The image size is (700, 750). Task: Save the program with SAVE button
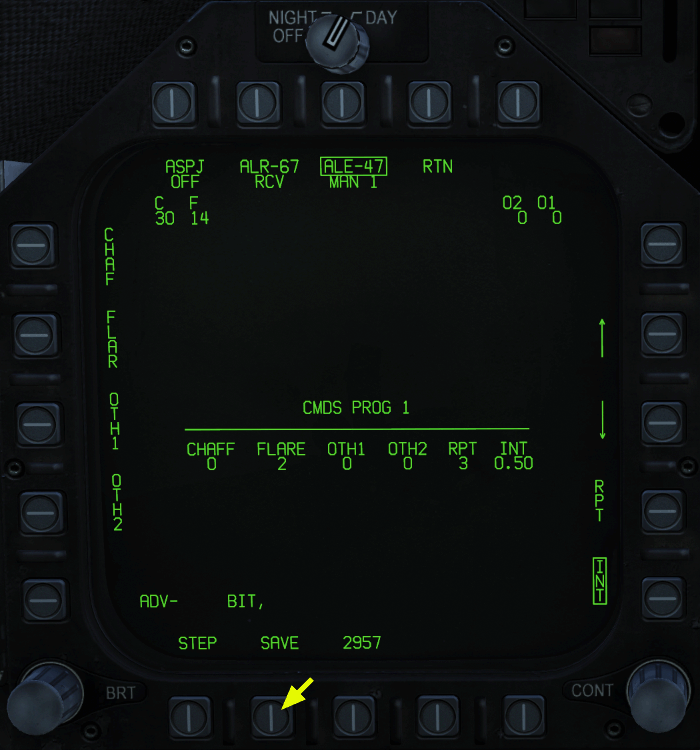(x=270, y=716)
